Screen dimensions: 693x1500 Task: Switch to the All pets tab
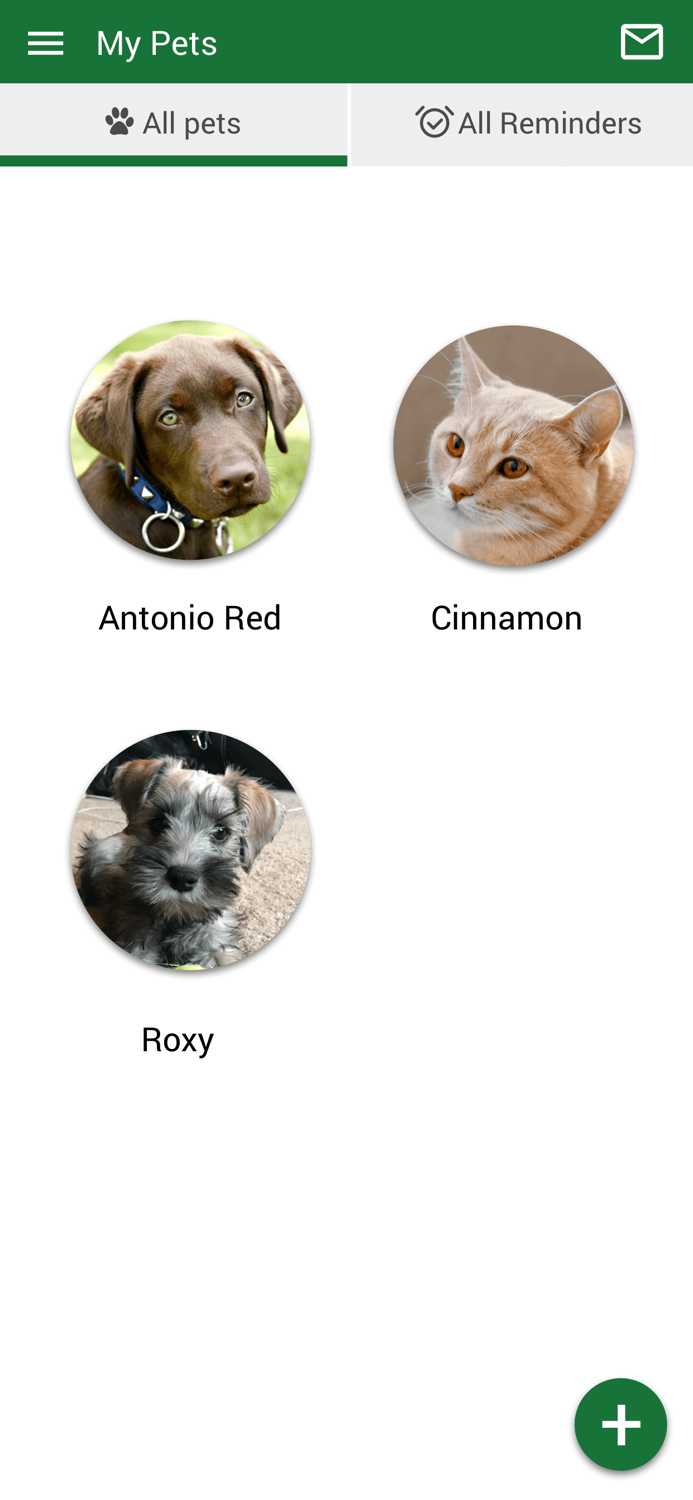click(x=174, y=123)
